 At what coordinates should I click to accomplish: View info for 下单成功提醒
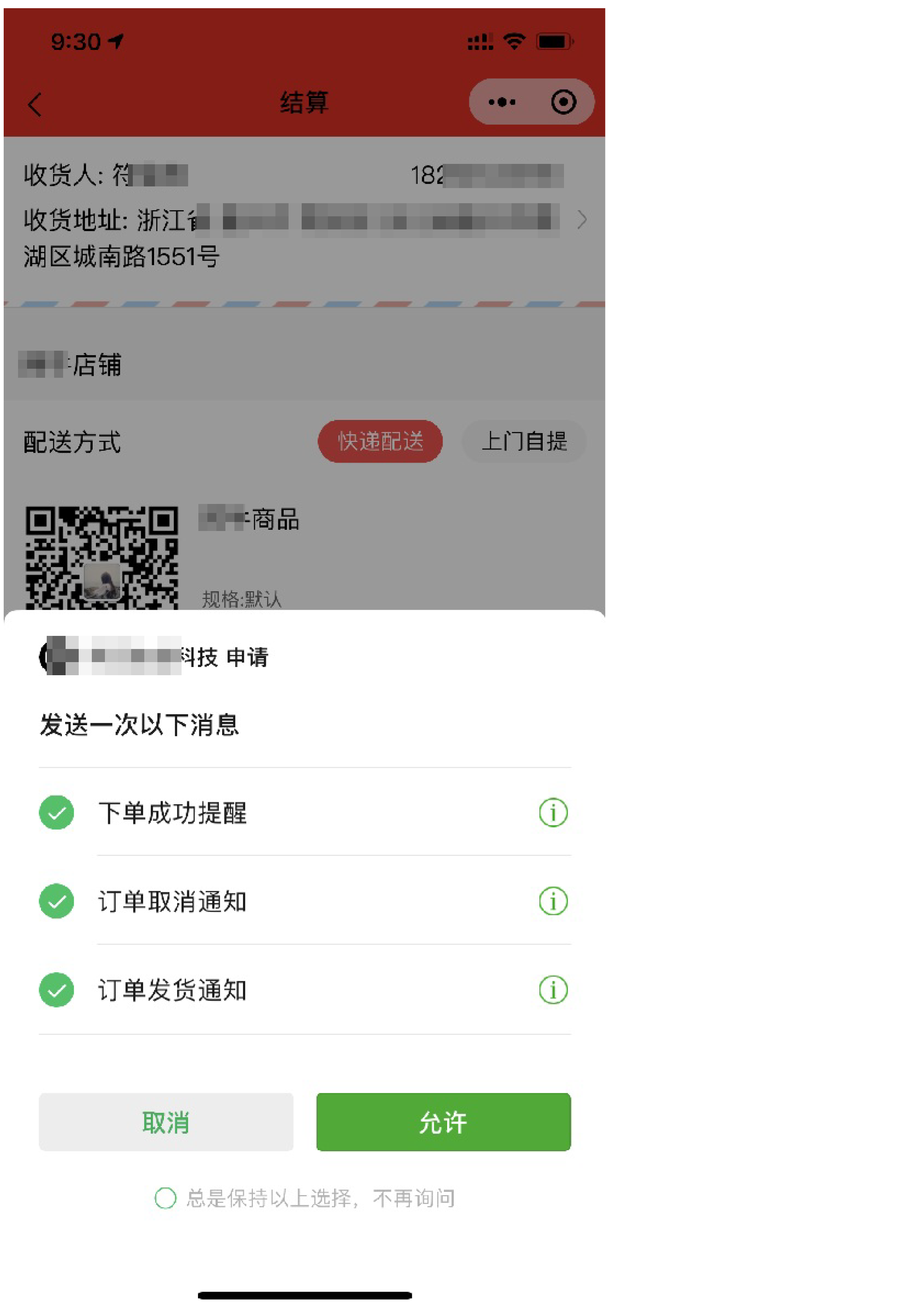[x=552, y=812]
